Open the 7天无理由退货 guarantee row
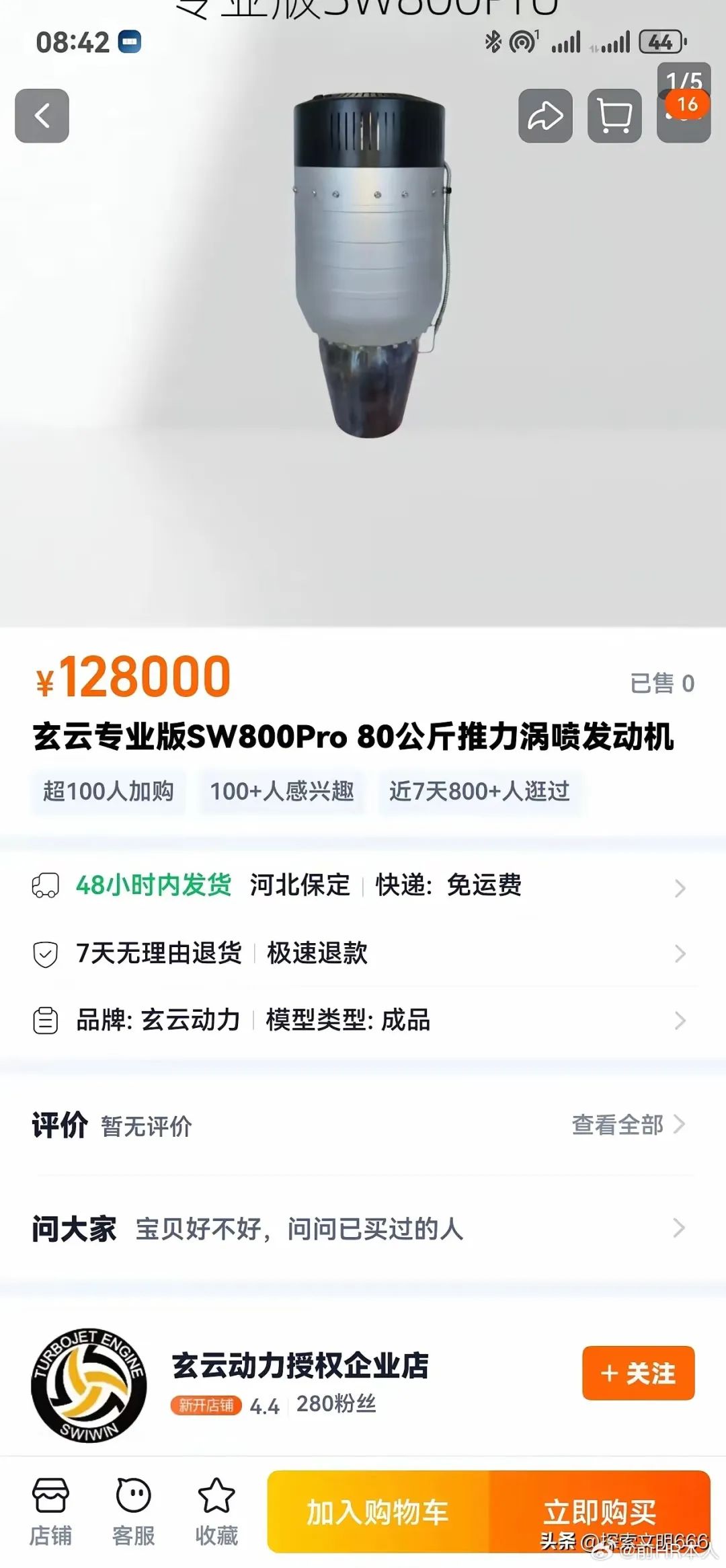The width and height of the screenshot is (726, 1568). (x=363, y=953)
